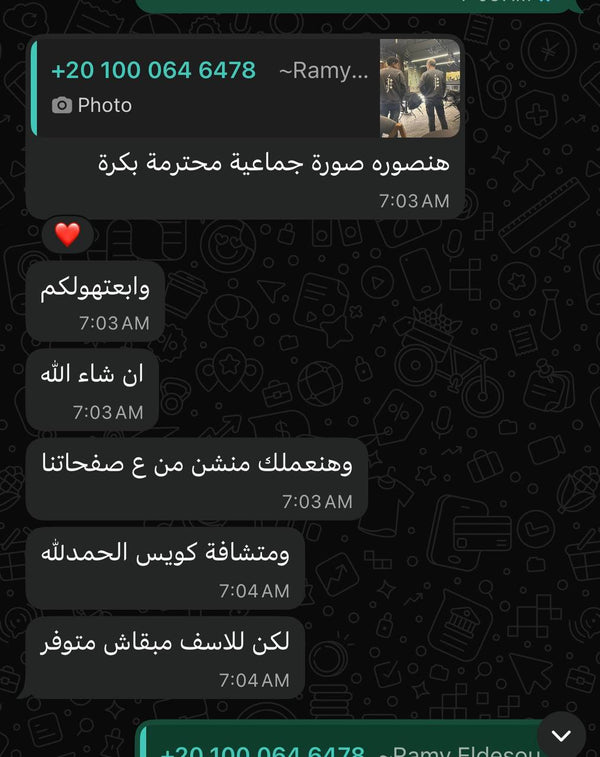Screen dimensions: 600x757
Task: Open the quoted photo reply from Ramy
Action: 245,88
